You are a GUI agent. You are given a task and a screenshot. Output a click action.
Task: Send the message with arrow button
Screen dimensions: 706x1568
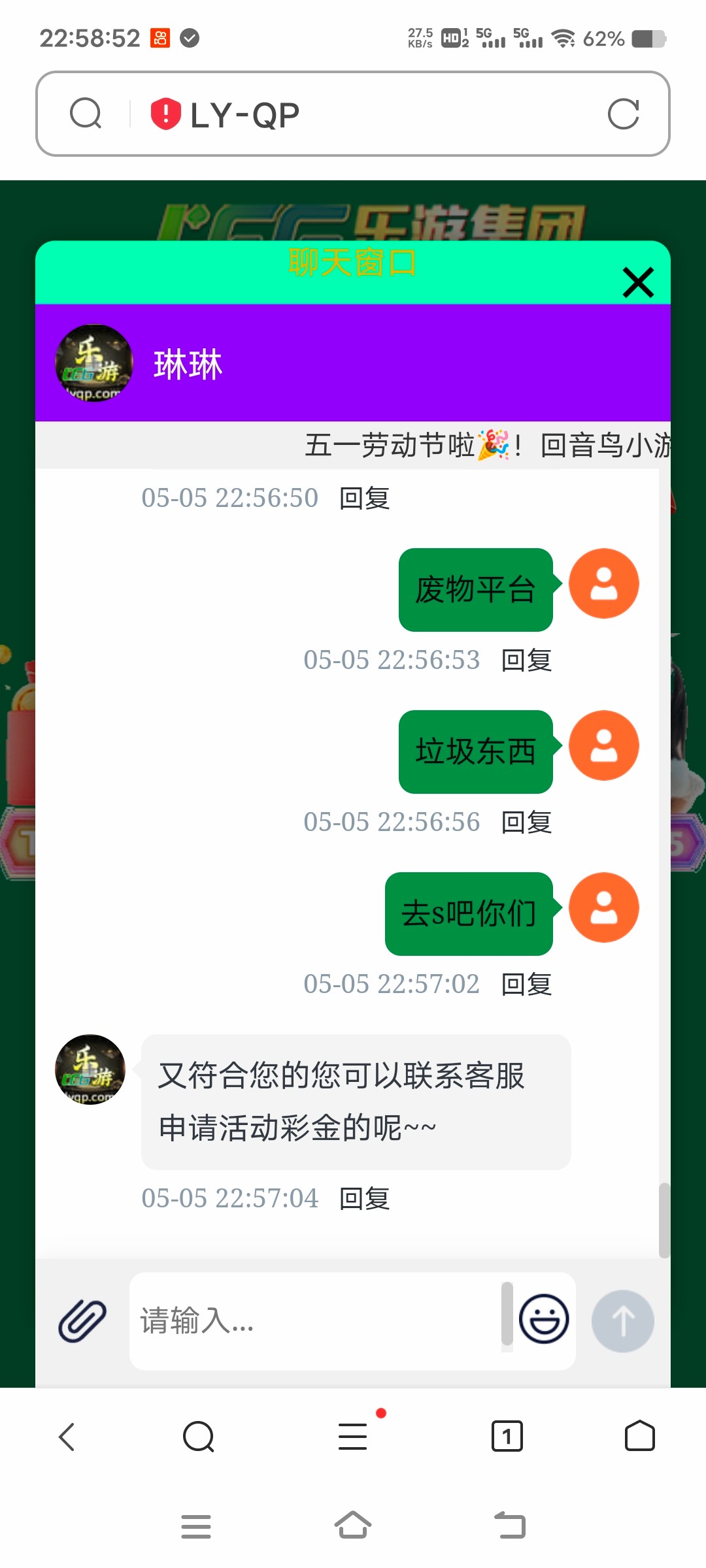[622, 1320]
